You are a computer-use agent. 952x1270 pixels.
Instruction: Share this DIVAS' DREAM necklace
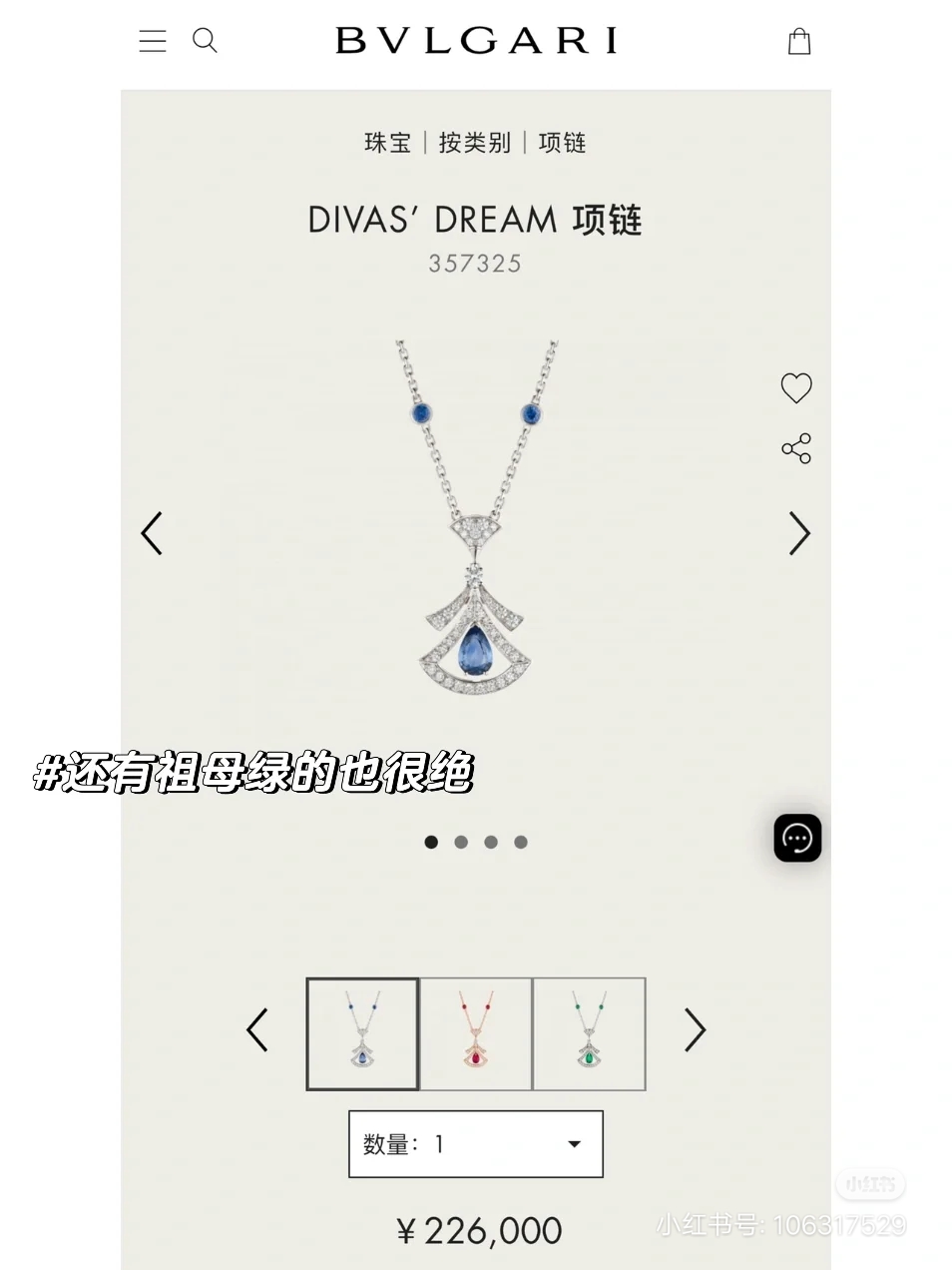point(795,448)
